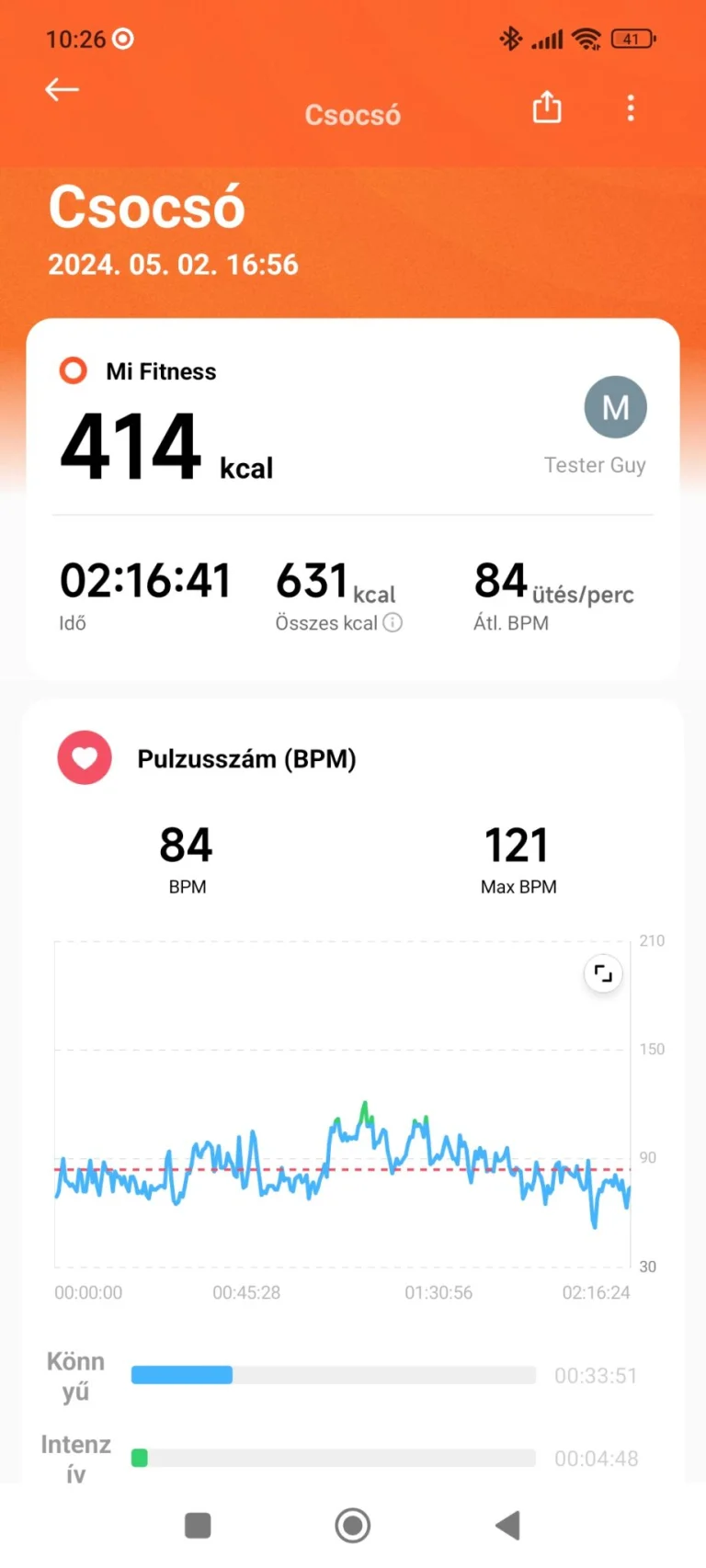706x1568 pixels.
Task: Open Tester Guy's profile avatar
Action: (615, 406)
